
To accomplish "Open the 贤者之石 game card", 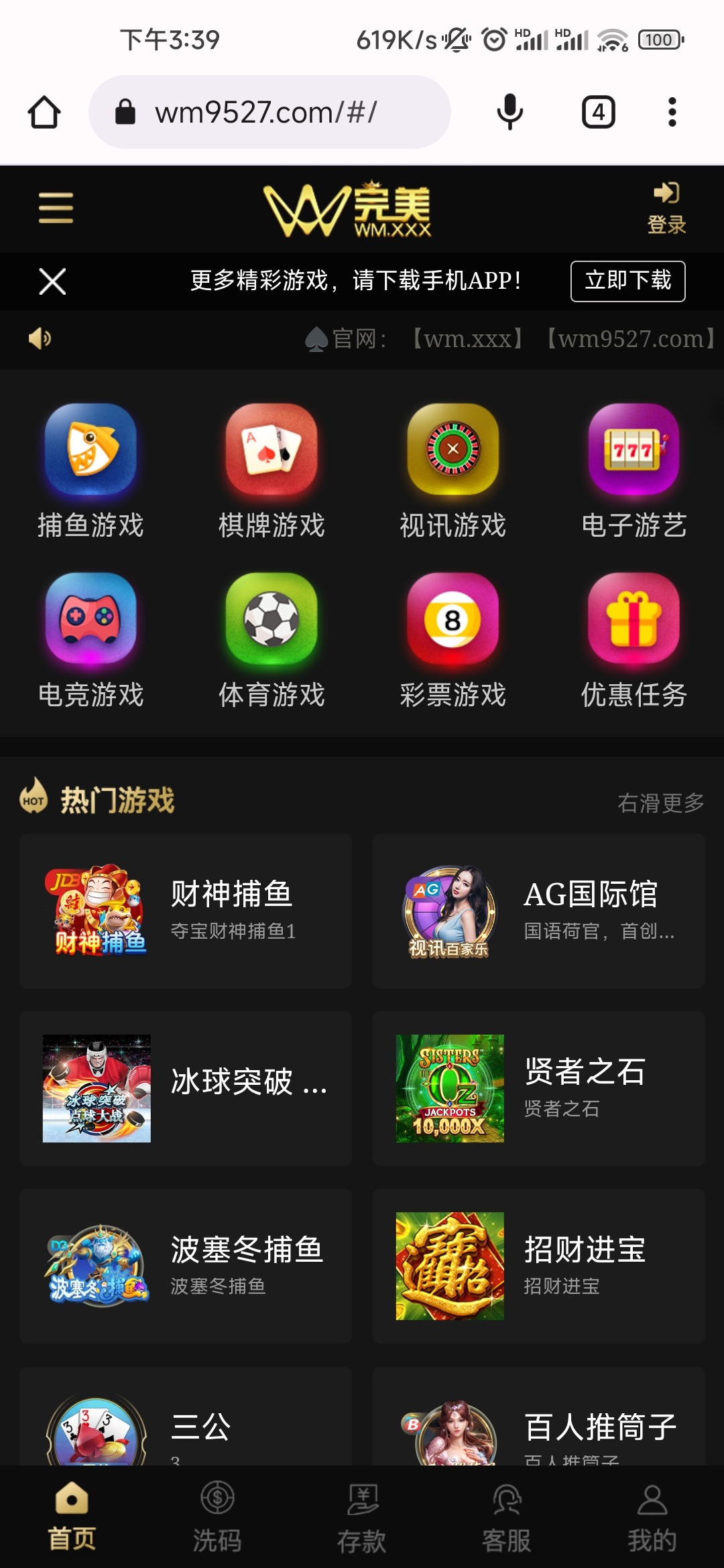I will coord(538,1088).
